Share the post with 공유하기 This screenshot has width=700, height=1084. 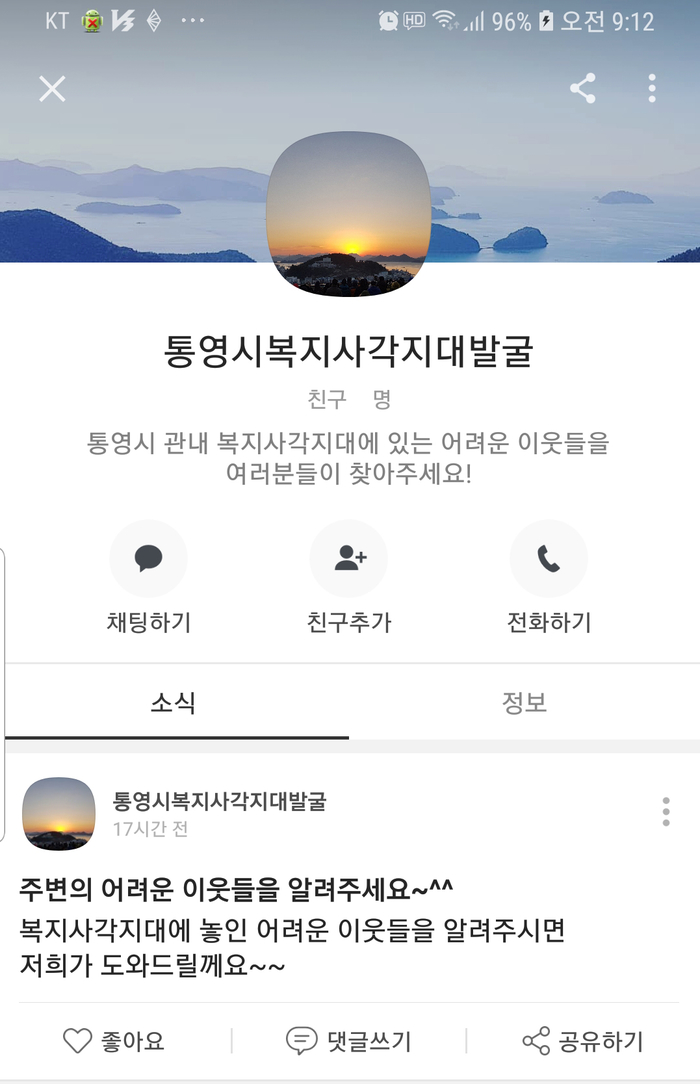point(583,1041)
